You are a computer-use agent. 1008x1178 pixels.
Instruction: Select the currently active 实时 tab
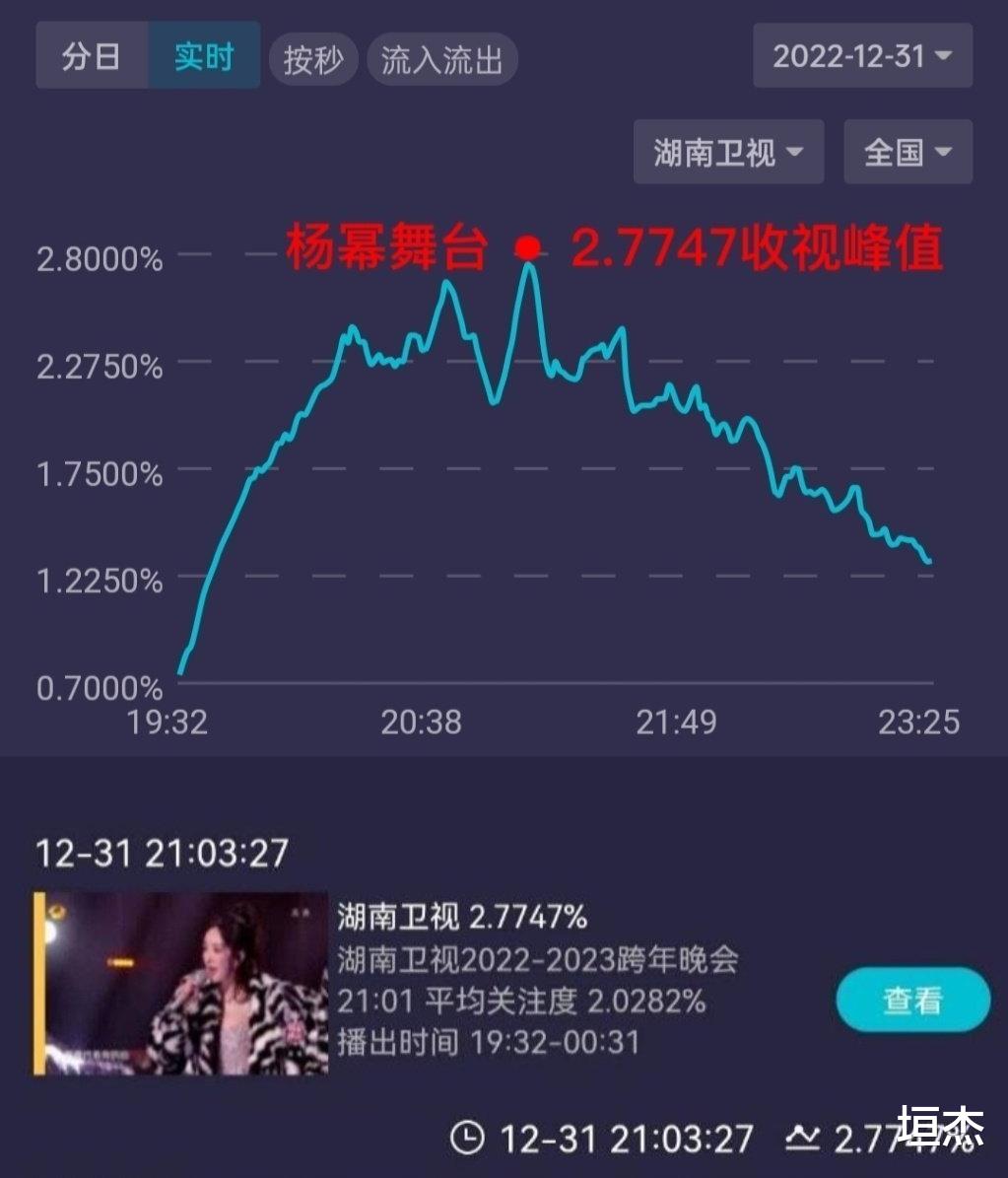coord(204,56)
